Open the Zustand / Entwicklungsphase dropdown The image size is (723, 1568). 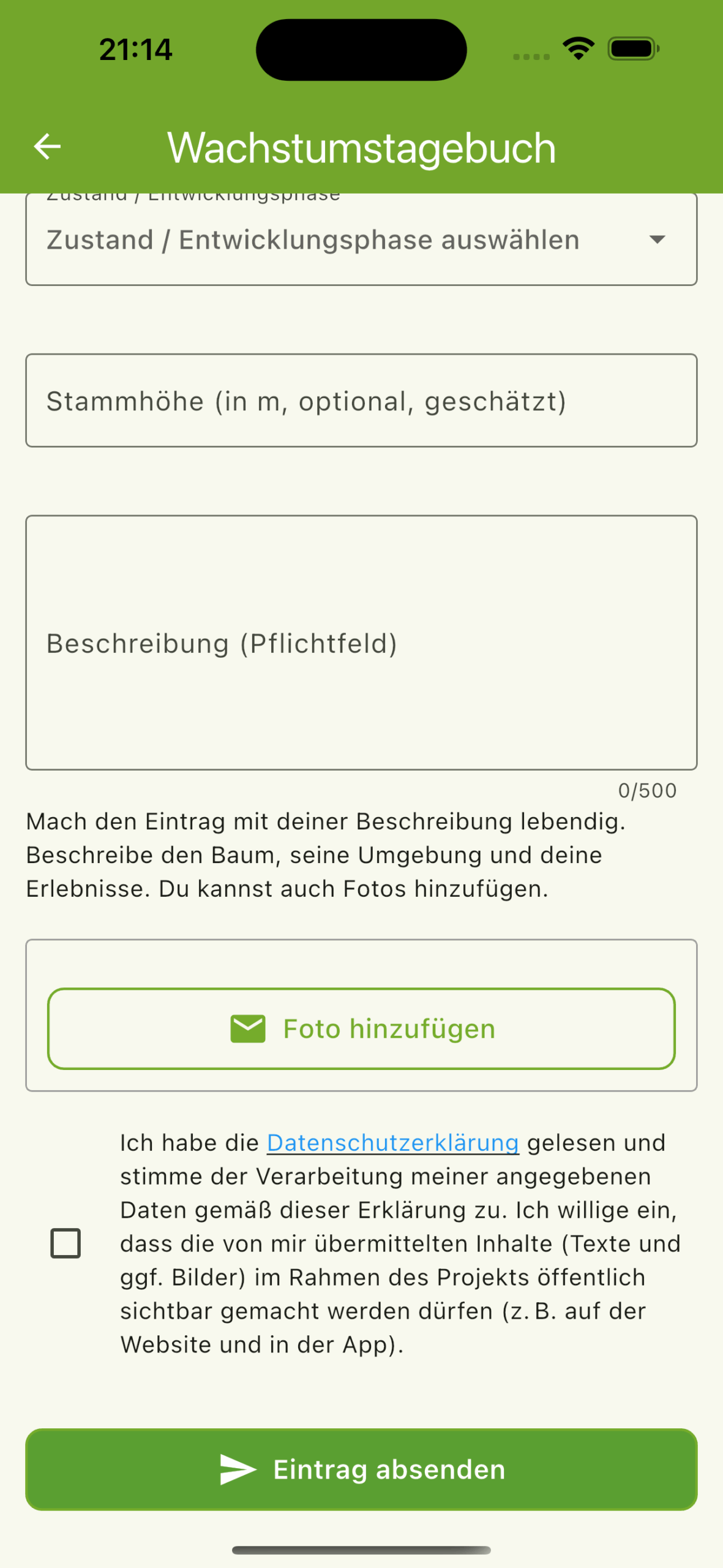pyautogui.click(x=361, y=239)
